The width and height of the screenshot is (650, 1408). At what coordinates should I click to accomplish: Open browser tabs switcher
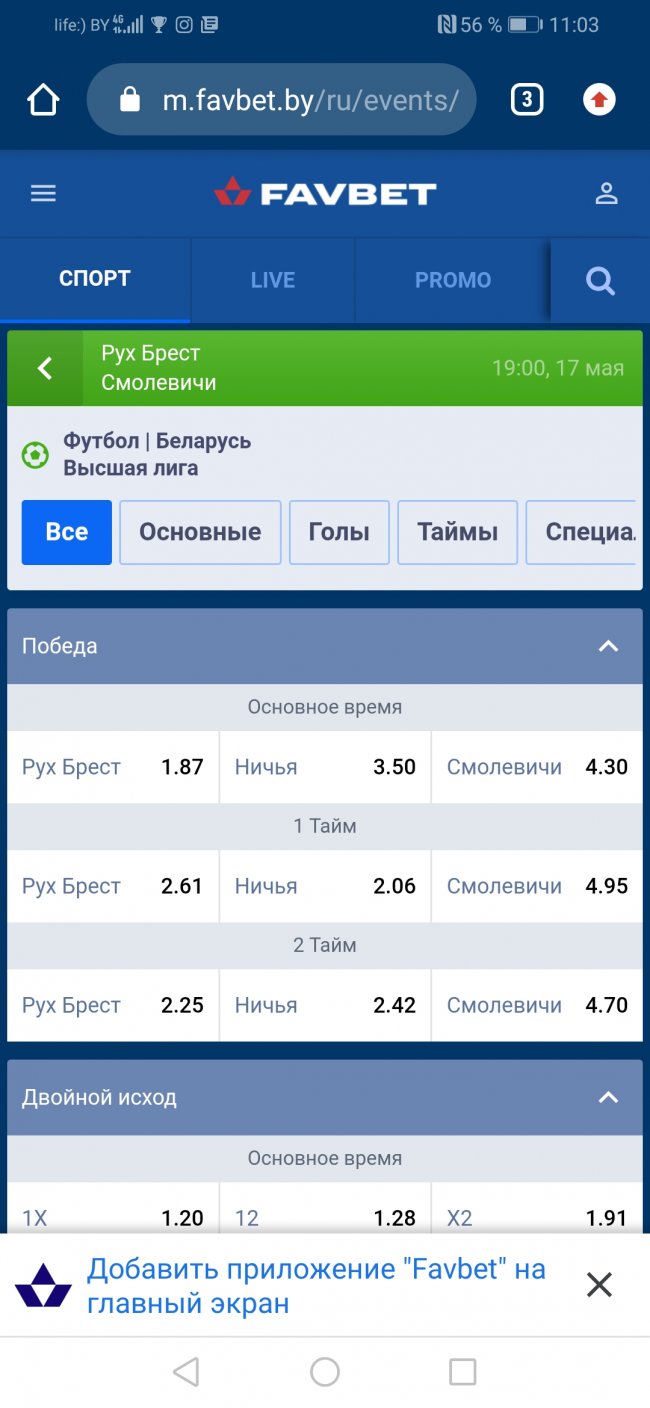[527, 100]
